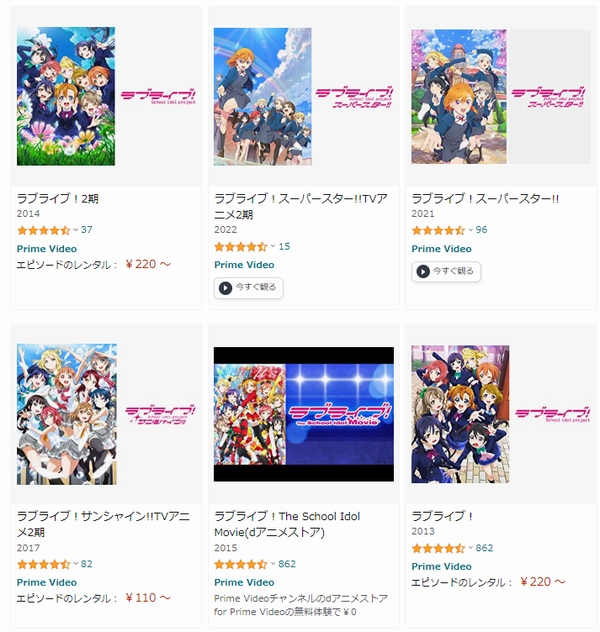Open the 2013 ラブライブ！ title link

tap(443, 517)
